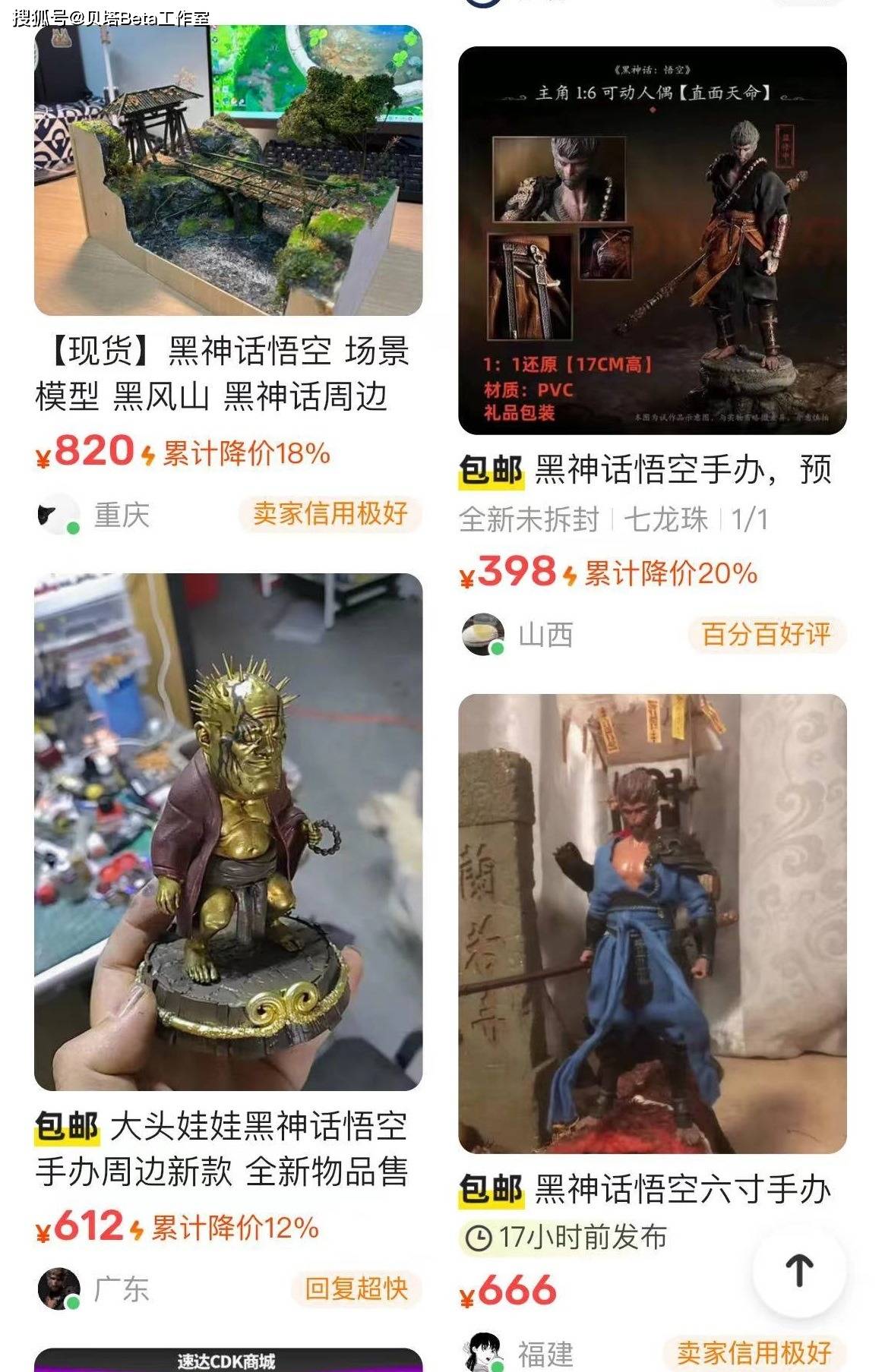Open the 1:6 可动人偶 listing priced ¥398
Viewport: 885px width, 1372px height.
click(652, 241)
